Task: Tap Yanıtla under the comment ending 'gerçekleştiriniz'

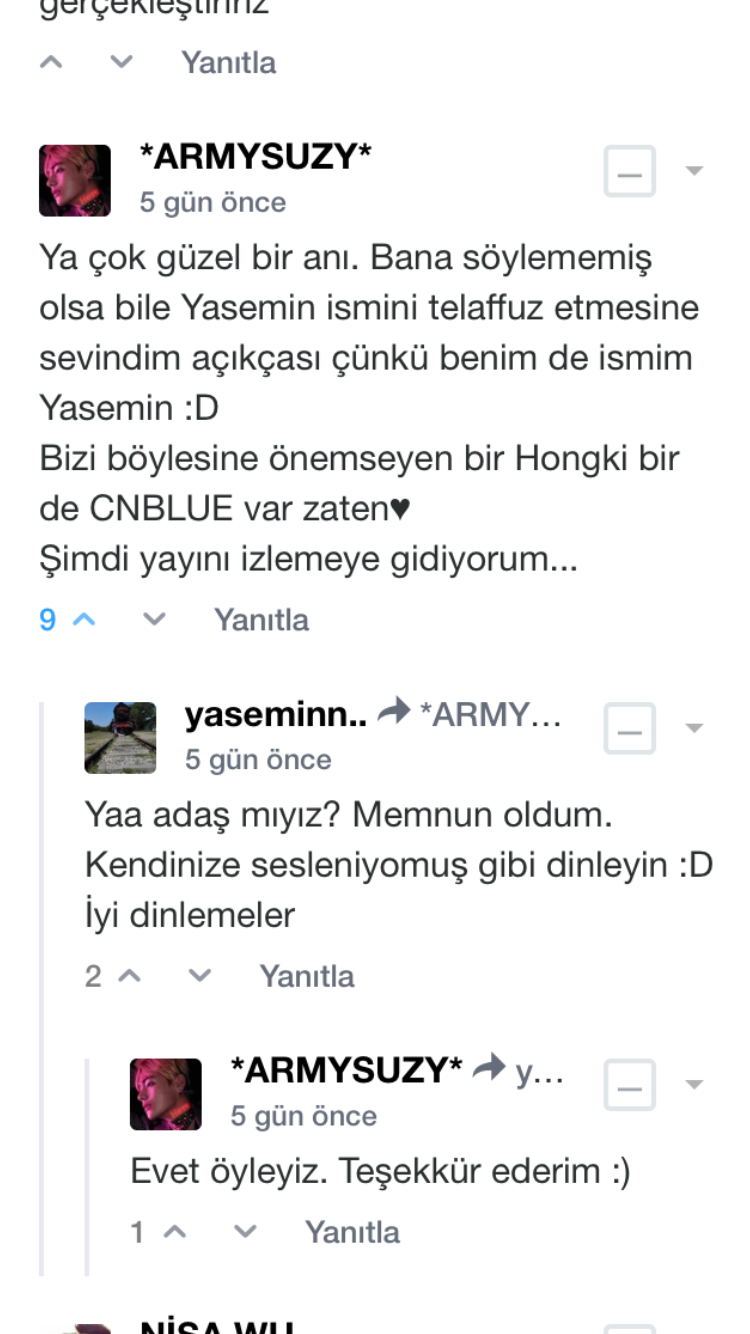Action: (x=228, y=63)
